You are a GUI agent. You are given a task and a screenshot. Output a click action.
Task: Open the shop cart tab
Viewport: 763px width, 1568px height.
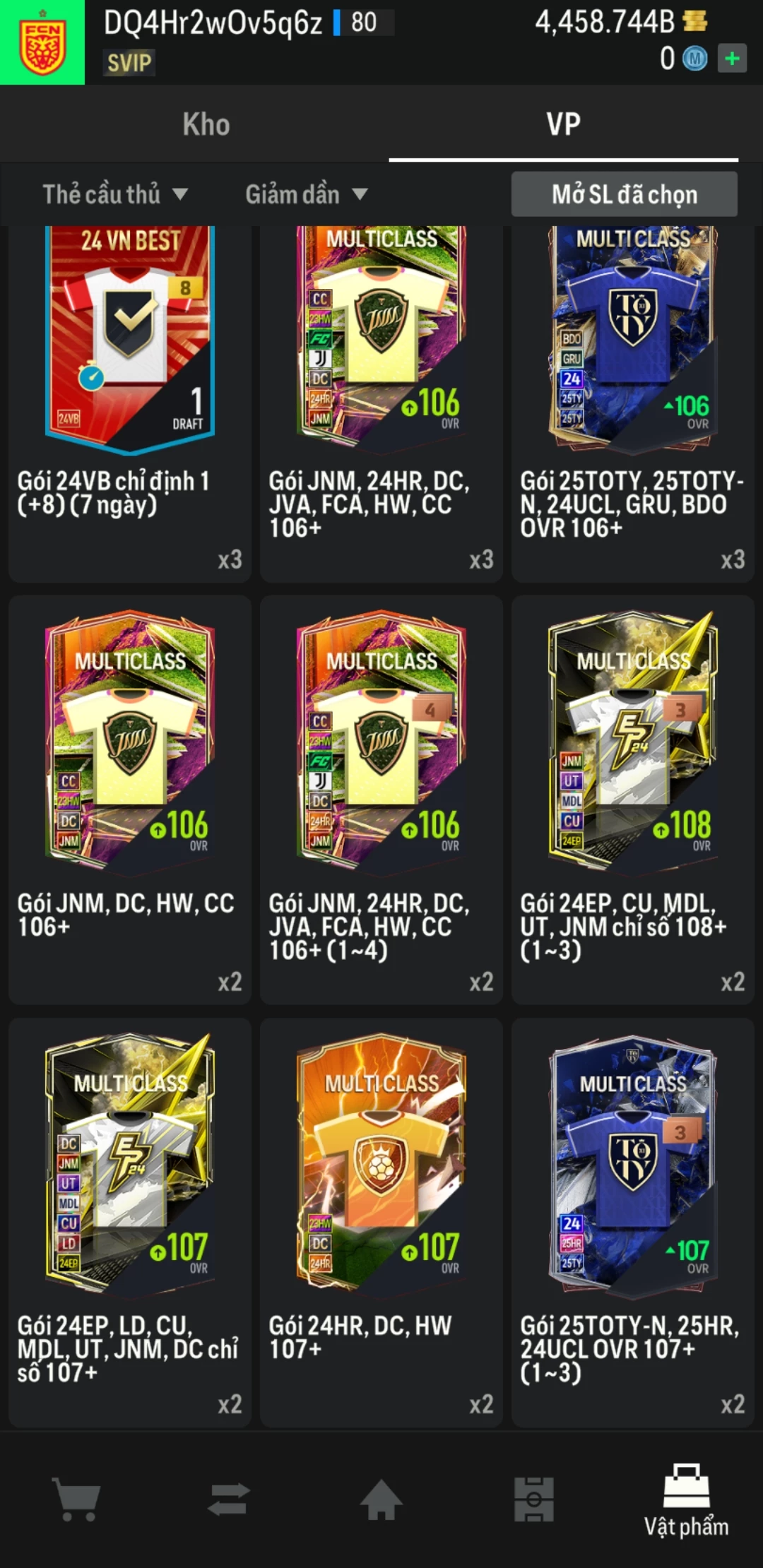[76, 1499]
